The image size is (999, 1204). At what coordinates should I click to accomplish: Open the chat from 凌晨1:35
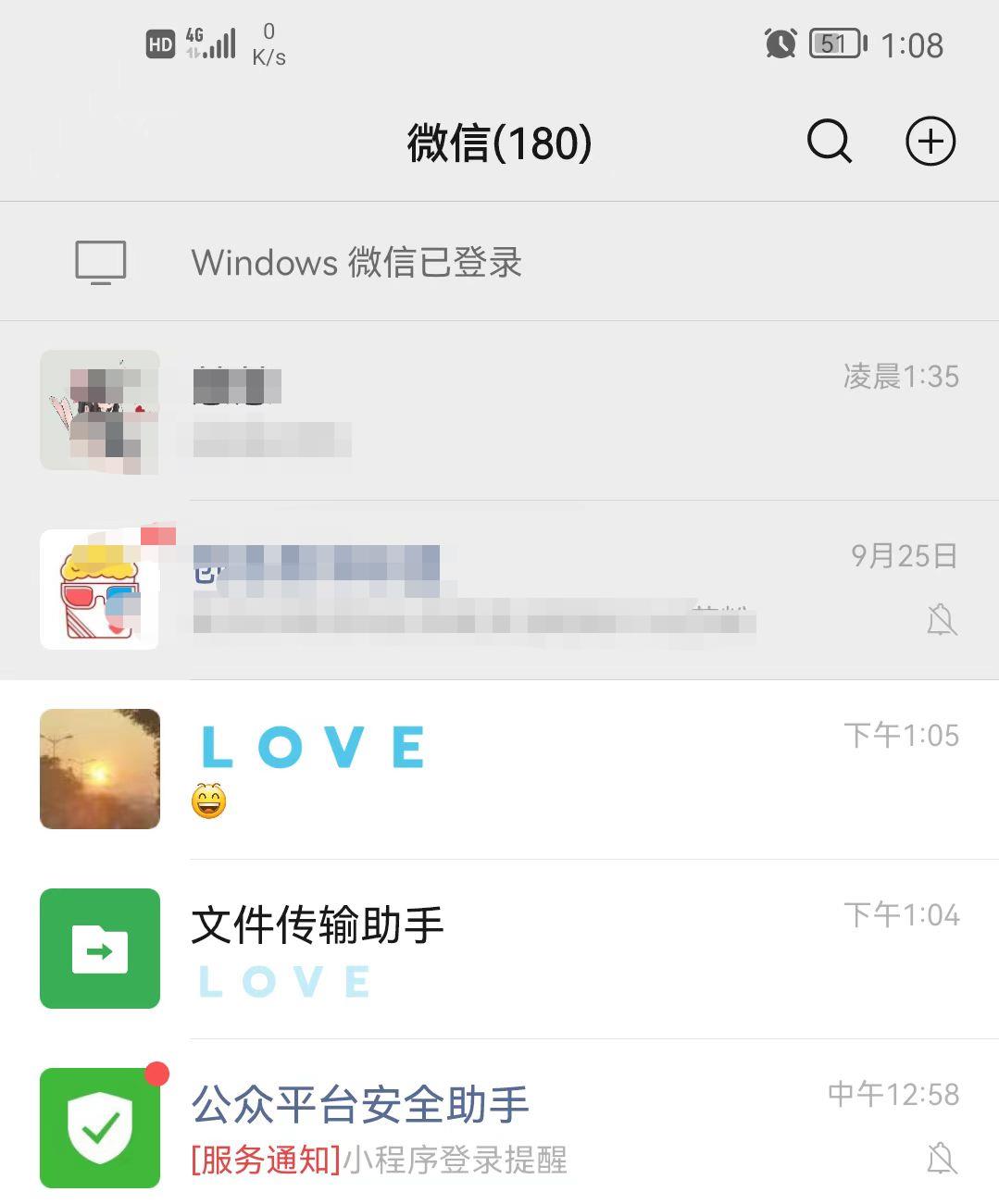(500, 412)
